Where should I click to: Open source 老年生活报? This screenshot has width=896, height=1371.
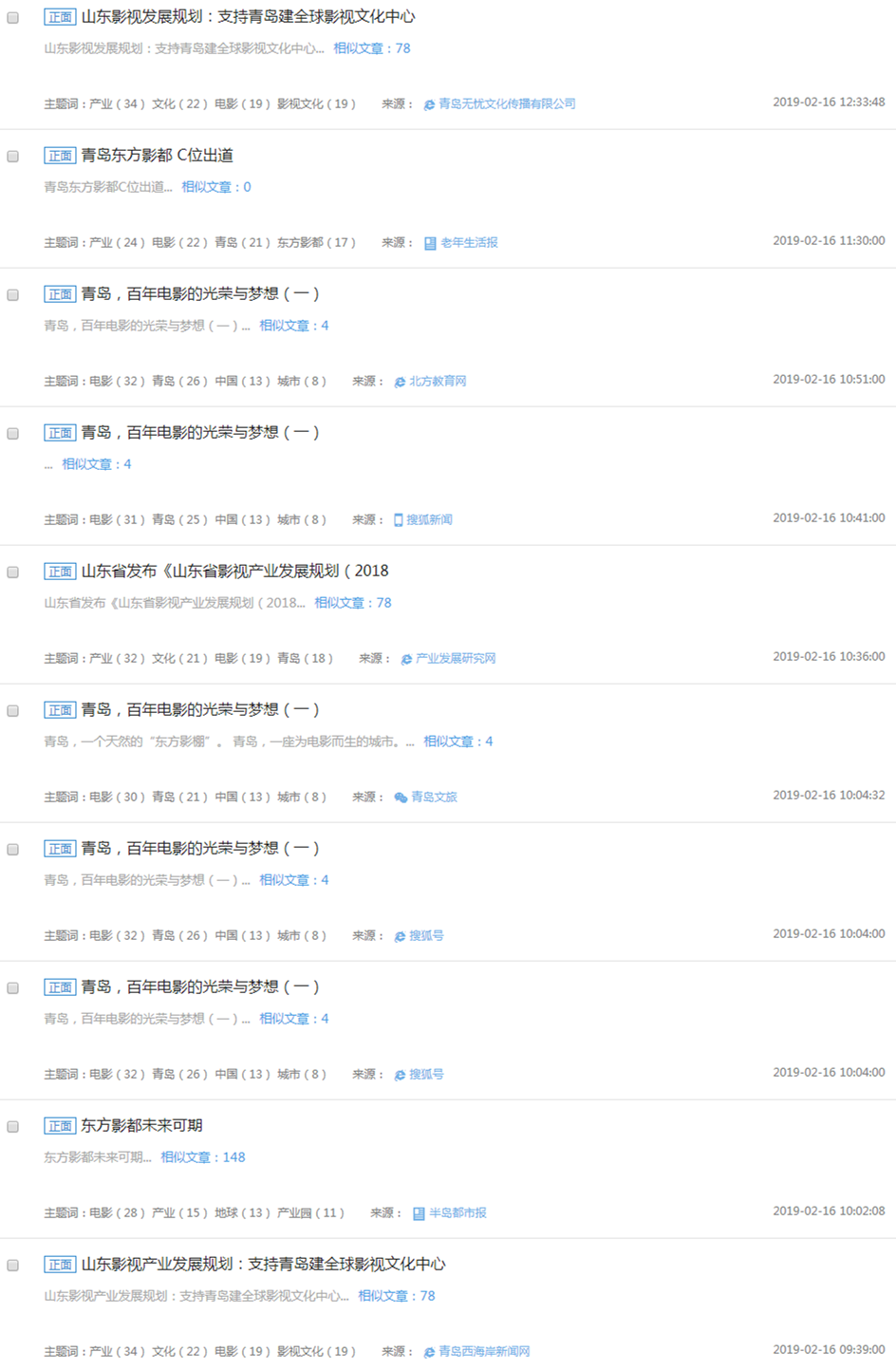click(468, 243)
